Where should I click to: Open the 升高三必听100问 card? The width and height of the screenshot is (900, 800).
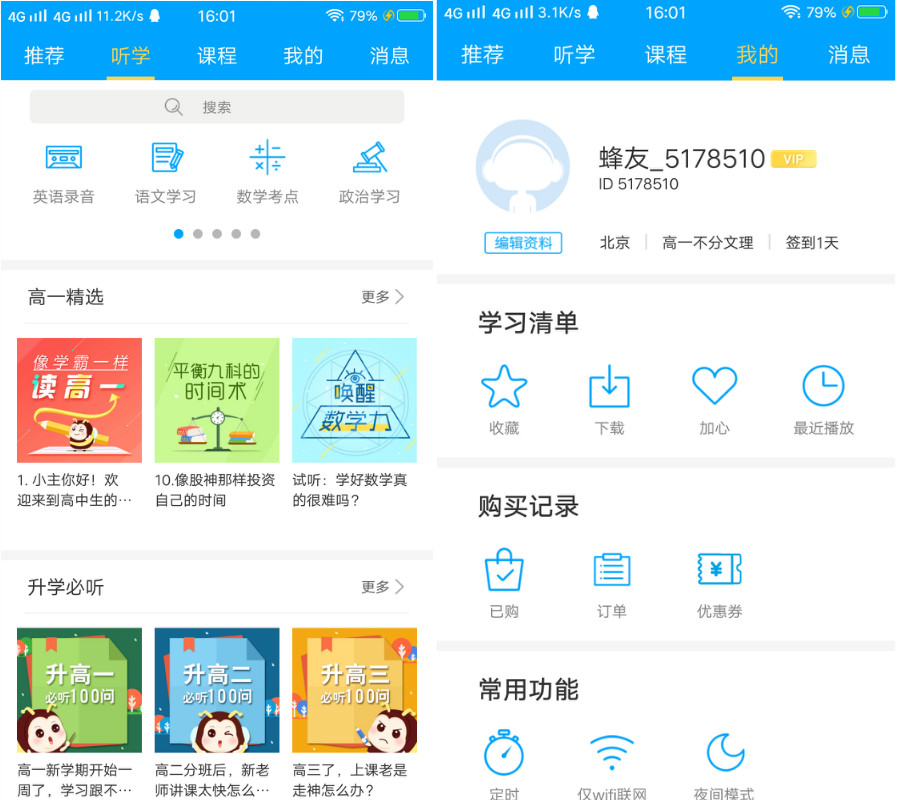(354, 690)
